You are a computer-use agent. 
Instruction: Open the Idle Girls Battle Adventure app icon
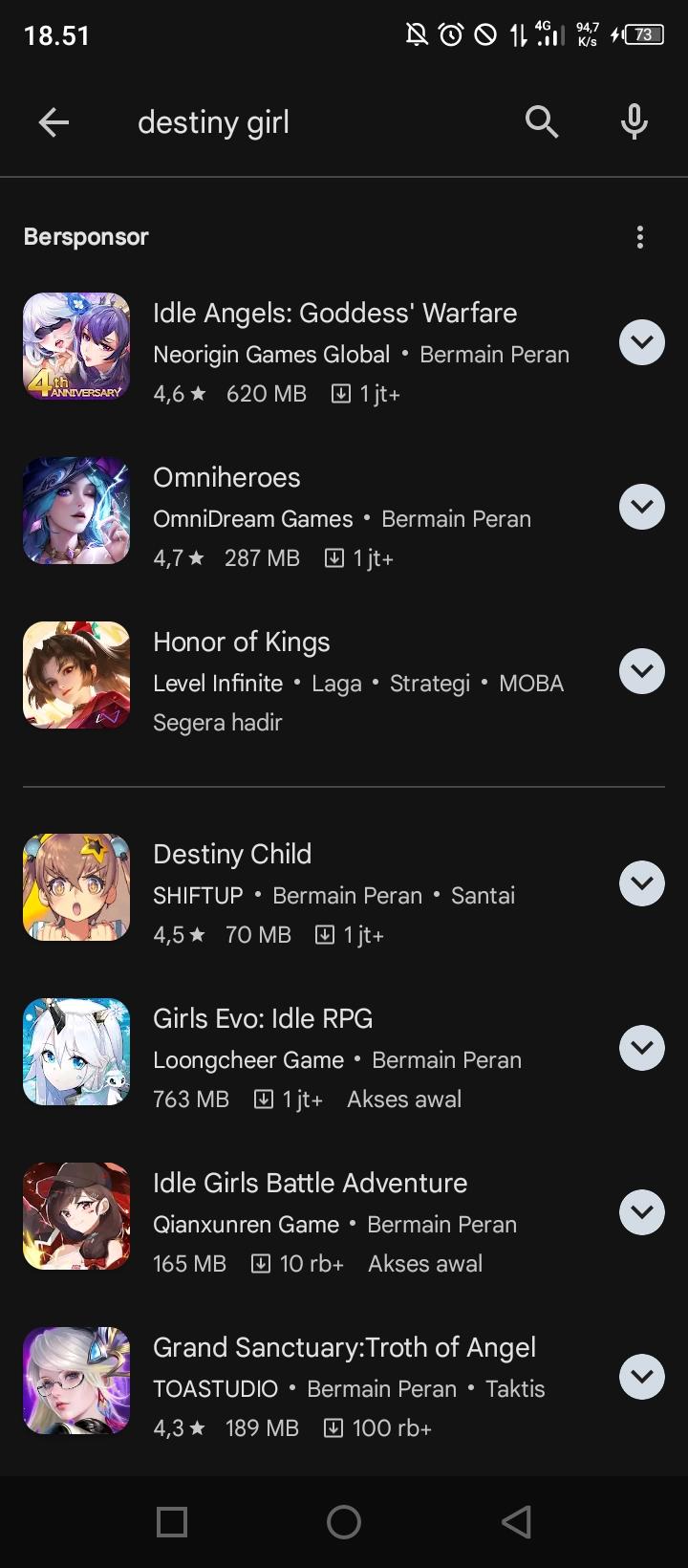pos(76,1216)
